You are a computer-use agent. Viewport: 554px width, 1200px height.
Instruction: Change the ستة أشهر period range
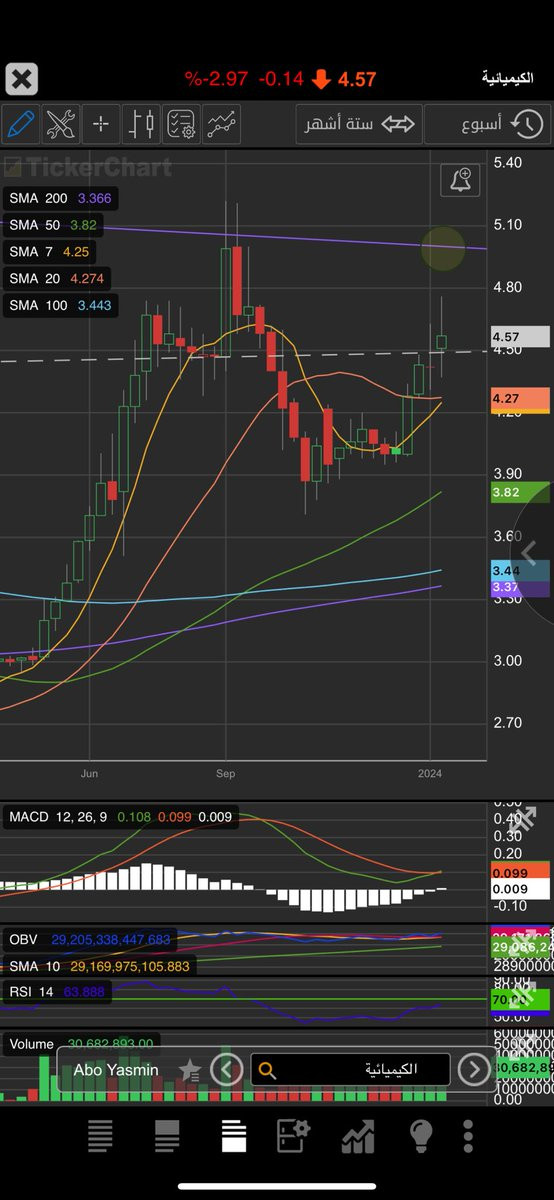(x=359, y=124)
